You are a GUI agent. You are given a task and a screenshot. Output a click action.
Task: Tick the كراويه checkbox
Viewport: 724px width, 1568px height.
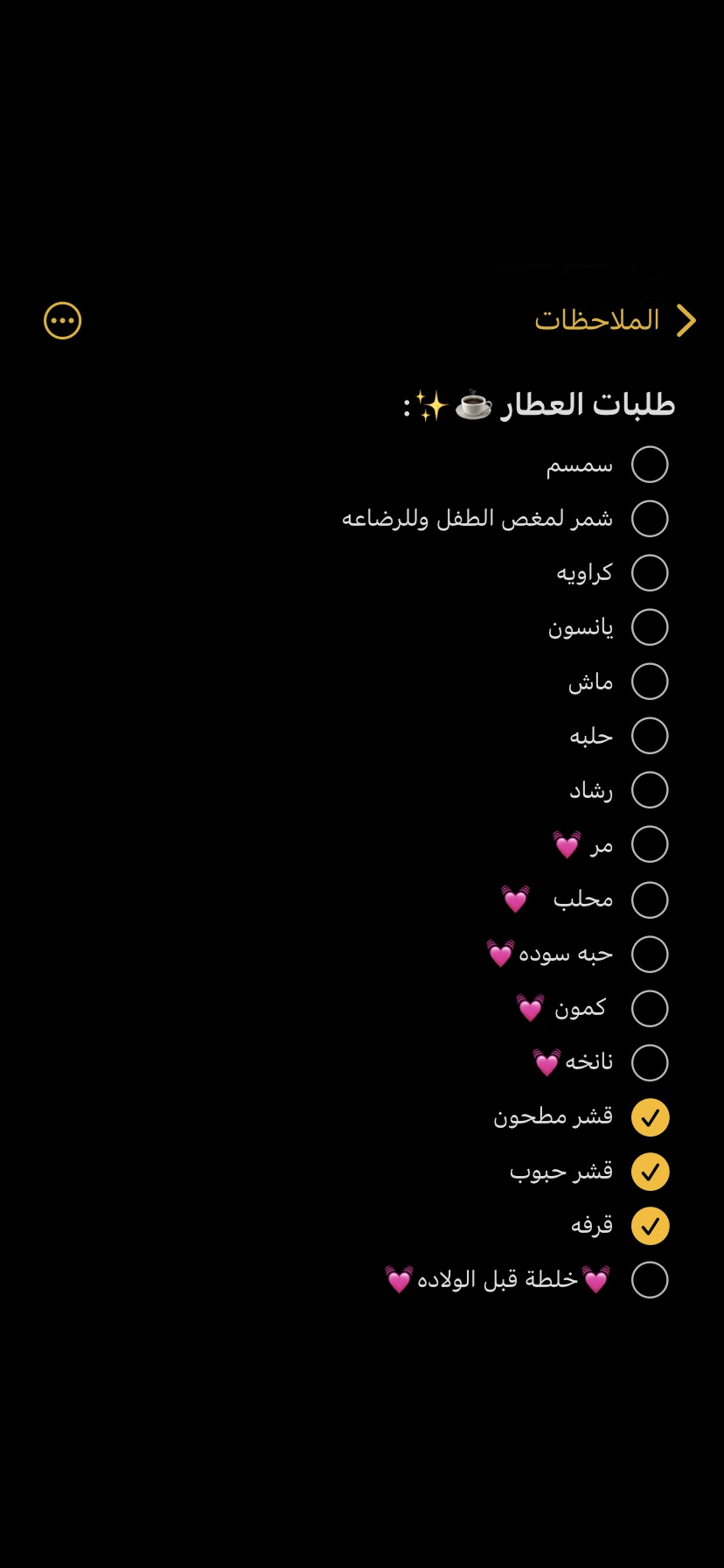[x=650, y=573]
